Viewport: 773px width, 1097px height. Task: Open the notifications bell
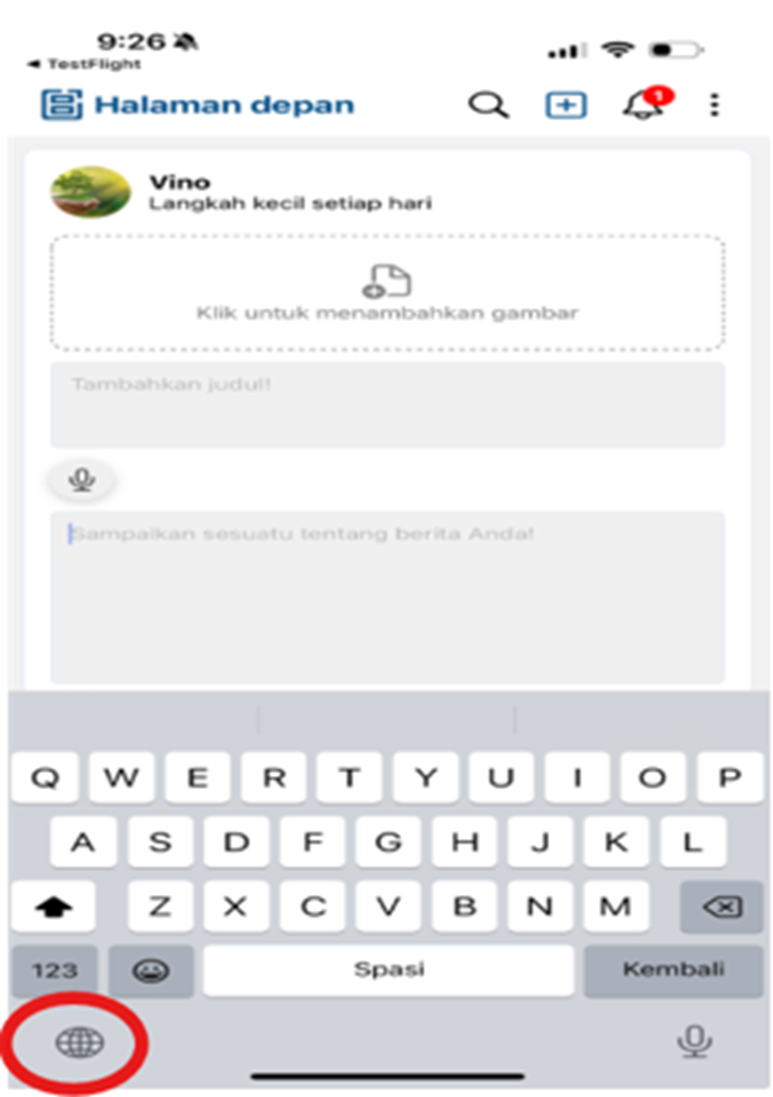click(x=643, y=105)
